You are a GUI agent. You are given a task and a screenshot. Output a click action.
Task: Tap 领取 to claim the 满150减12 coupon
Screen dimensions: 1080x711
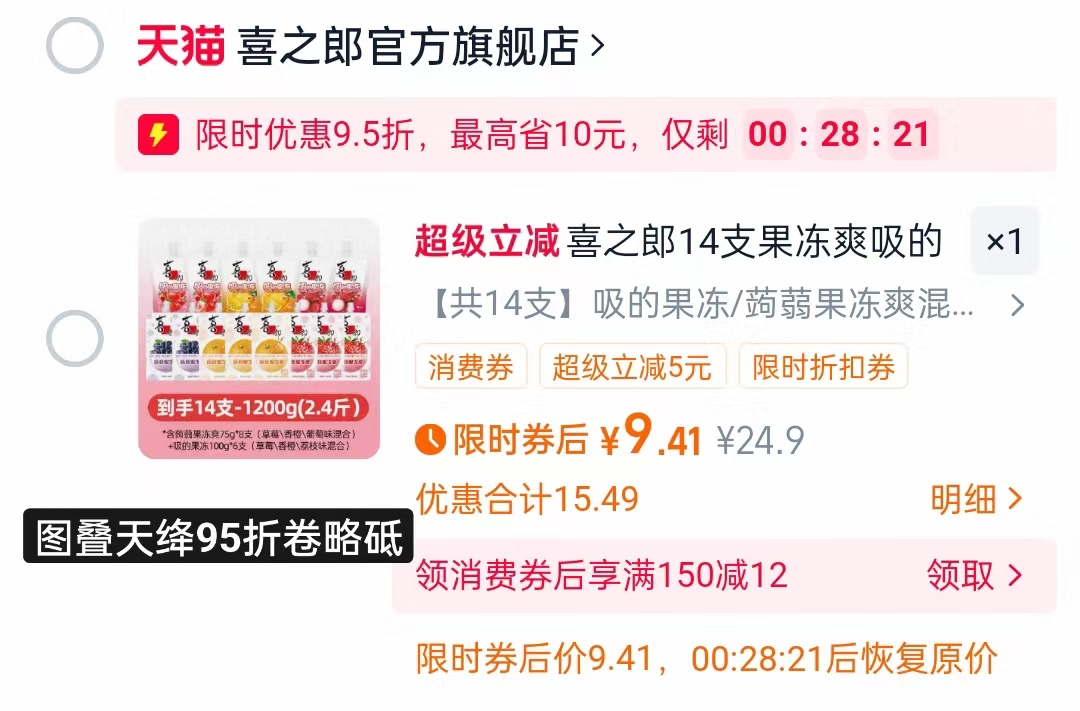(974, 575)
